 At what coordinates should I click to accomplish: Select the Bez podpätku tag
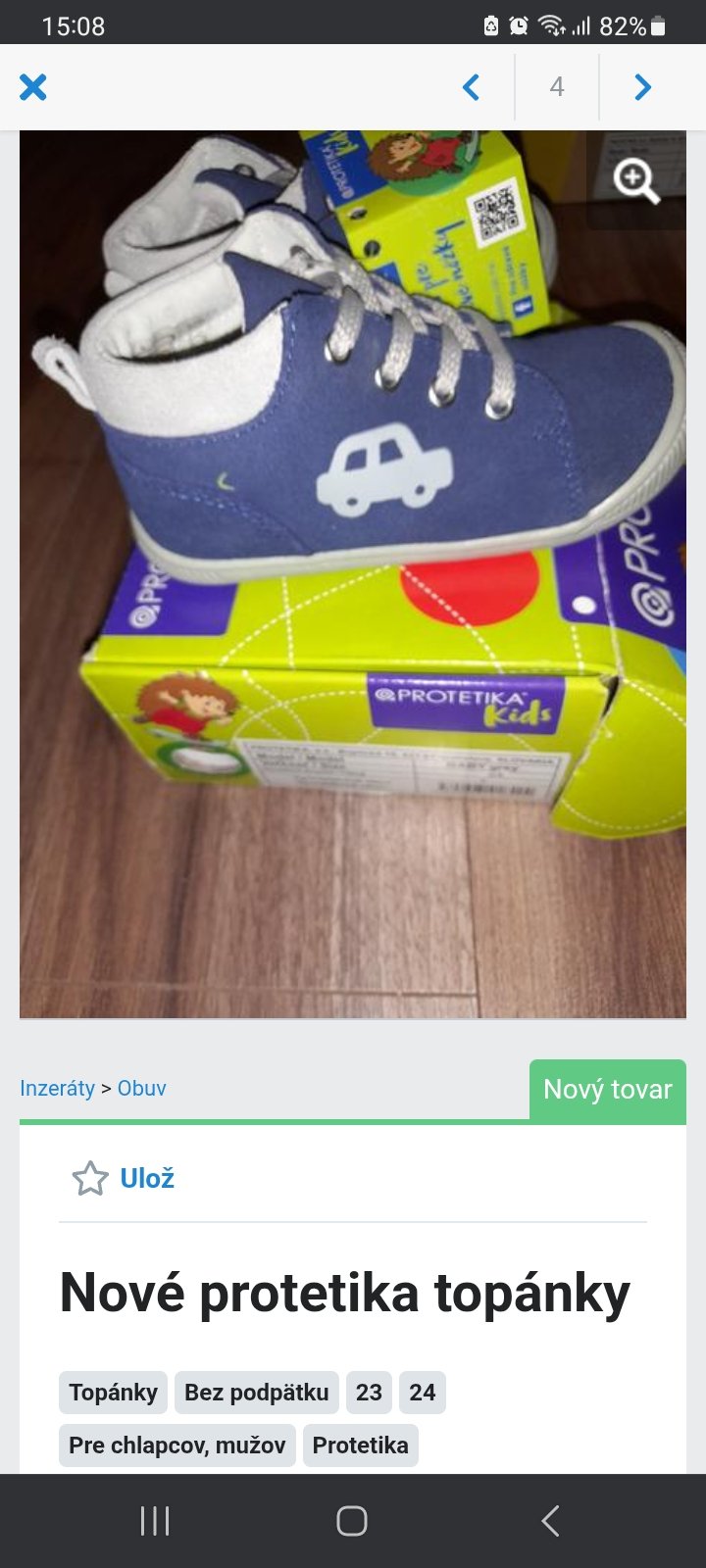pos(256,1393)
